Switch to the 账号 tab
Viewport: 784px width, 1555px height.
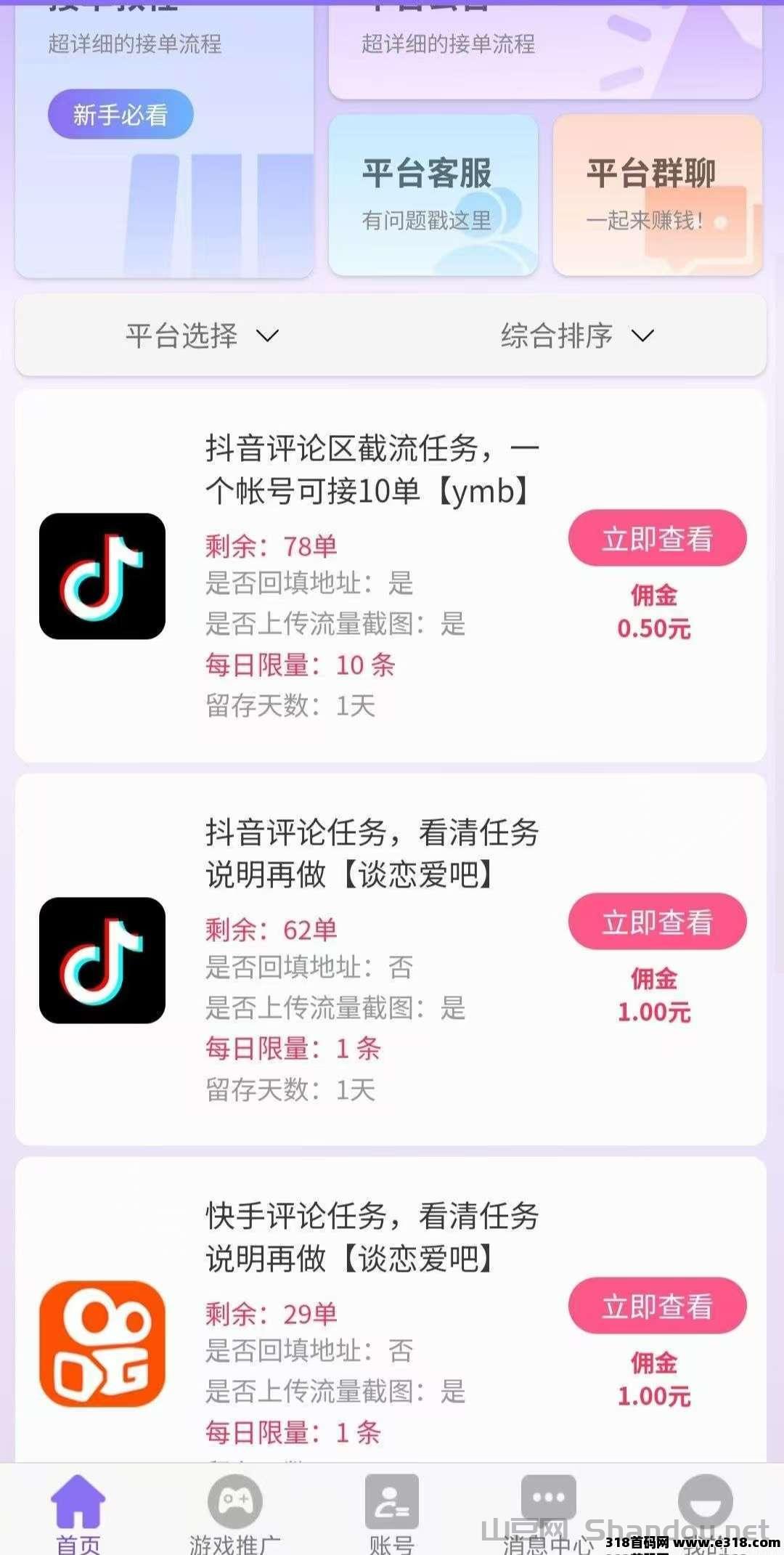pyautogui.click(x=391, y=1514)
